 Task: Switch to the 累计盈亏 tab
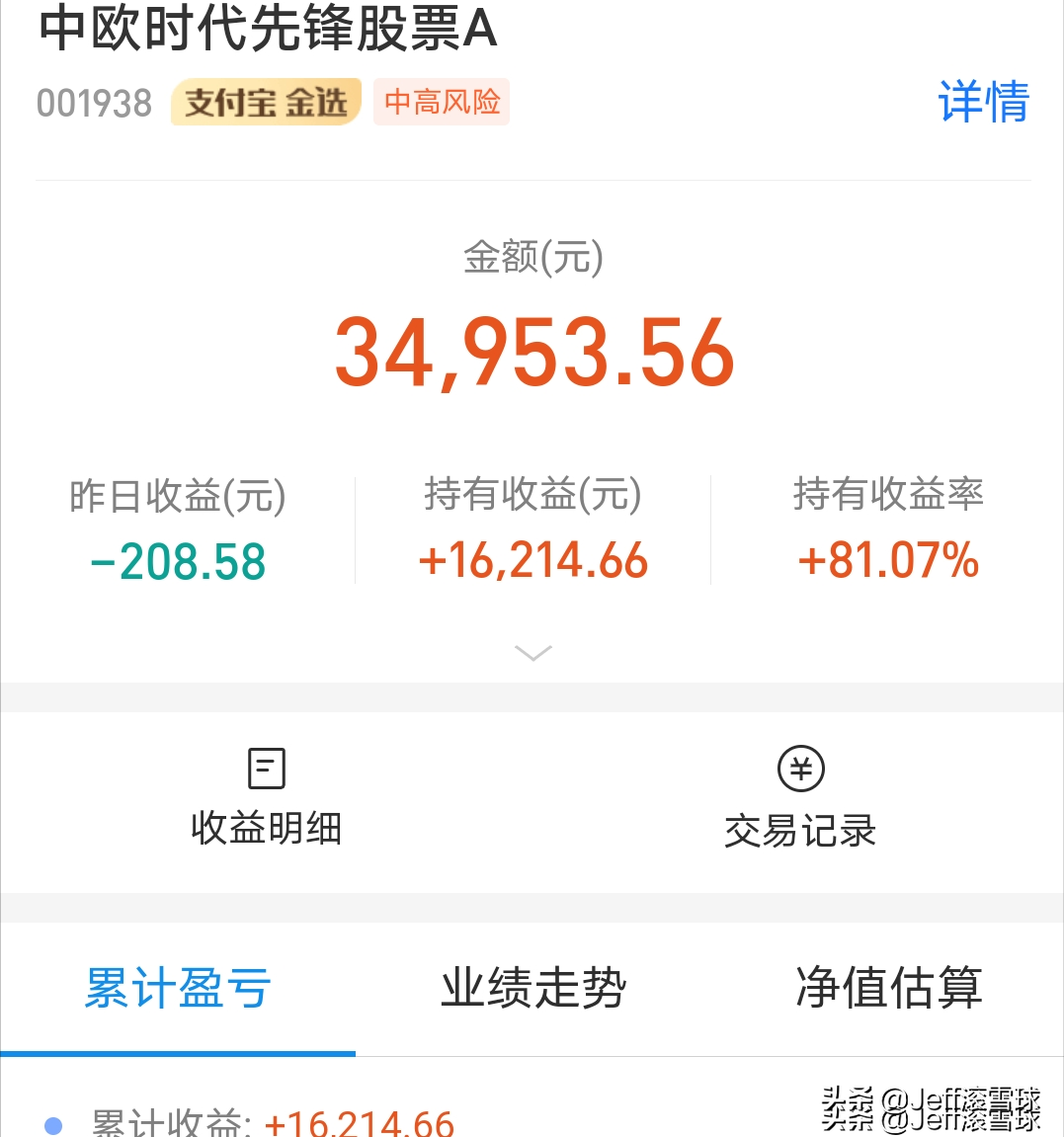(178, 988)
